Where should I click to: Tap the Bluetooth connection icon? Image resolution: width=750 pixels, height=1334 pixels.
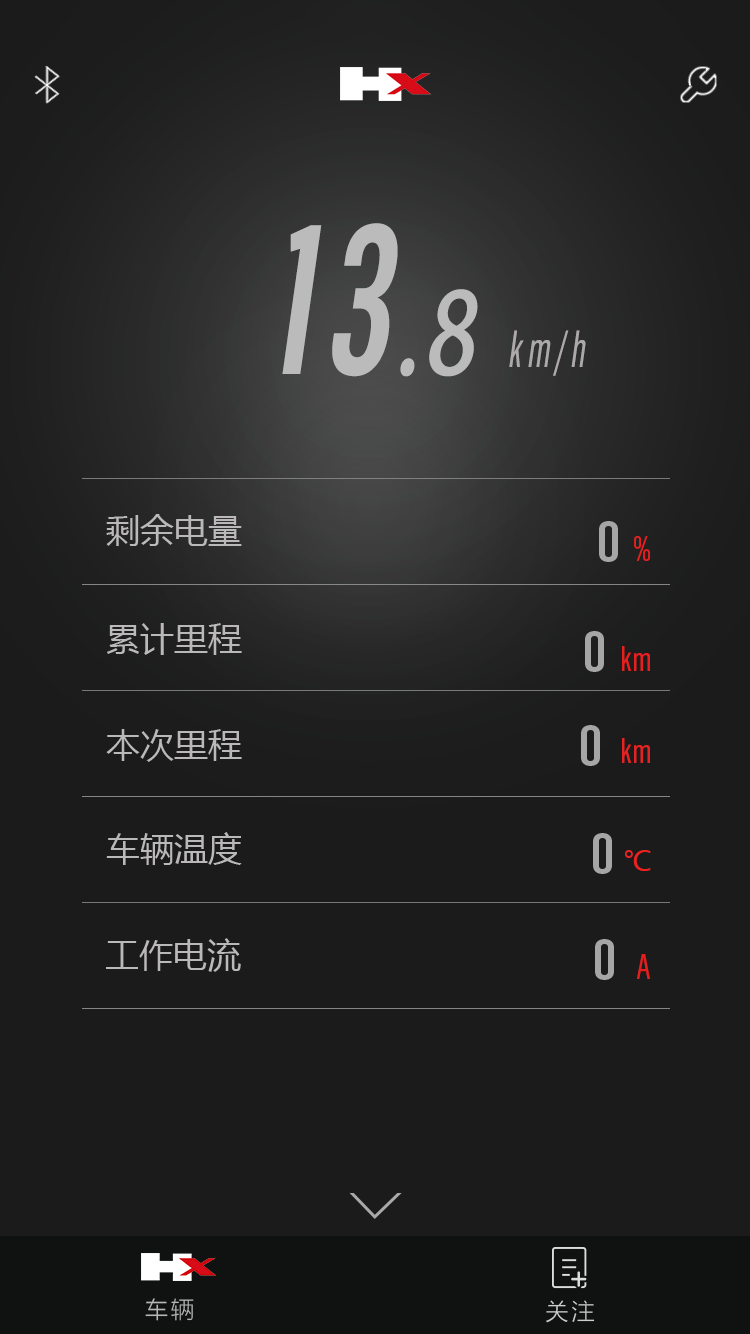click(x=47, y=85)
